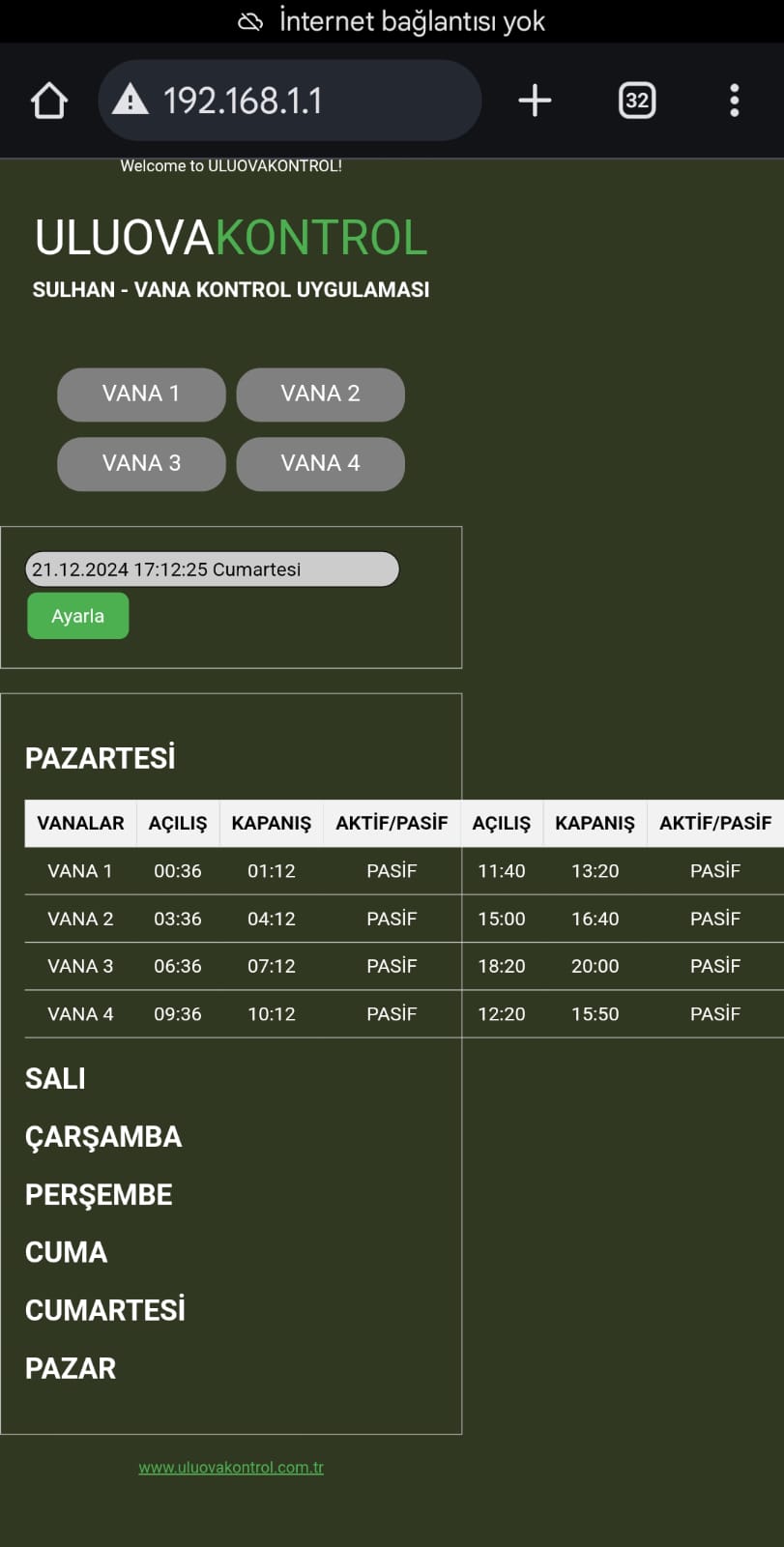784x1547 pixels.
Task: Tap the green Ayarla button
Action: tap(77, 616)
